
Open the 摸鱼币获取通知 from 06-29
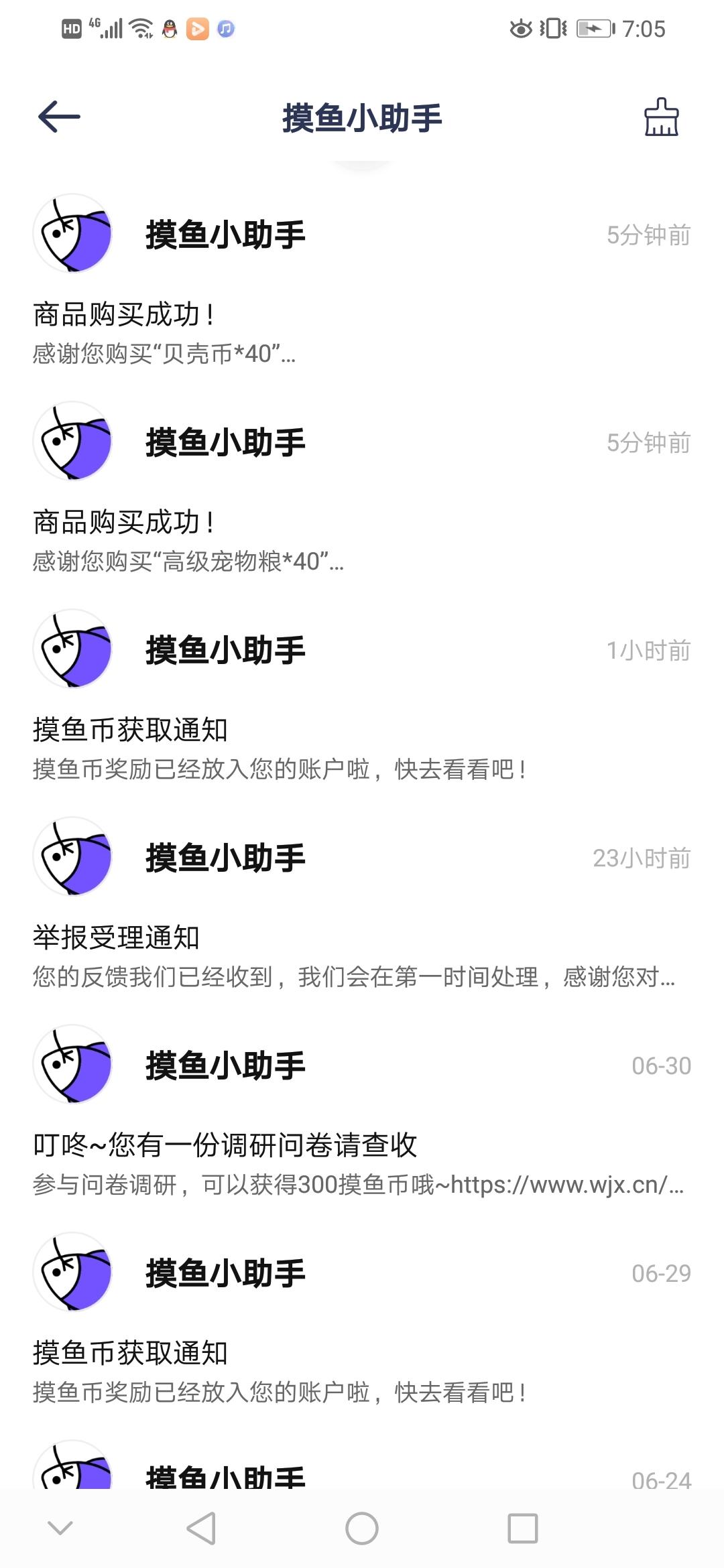click(362, 1319)
